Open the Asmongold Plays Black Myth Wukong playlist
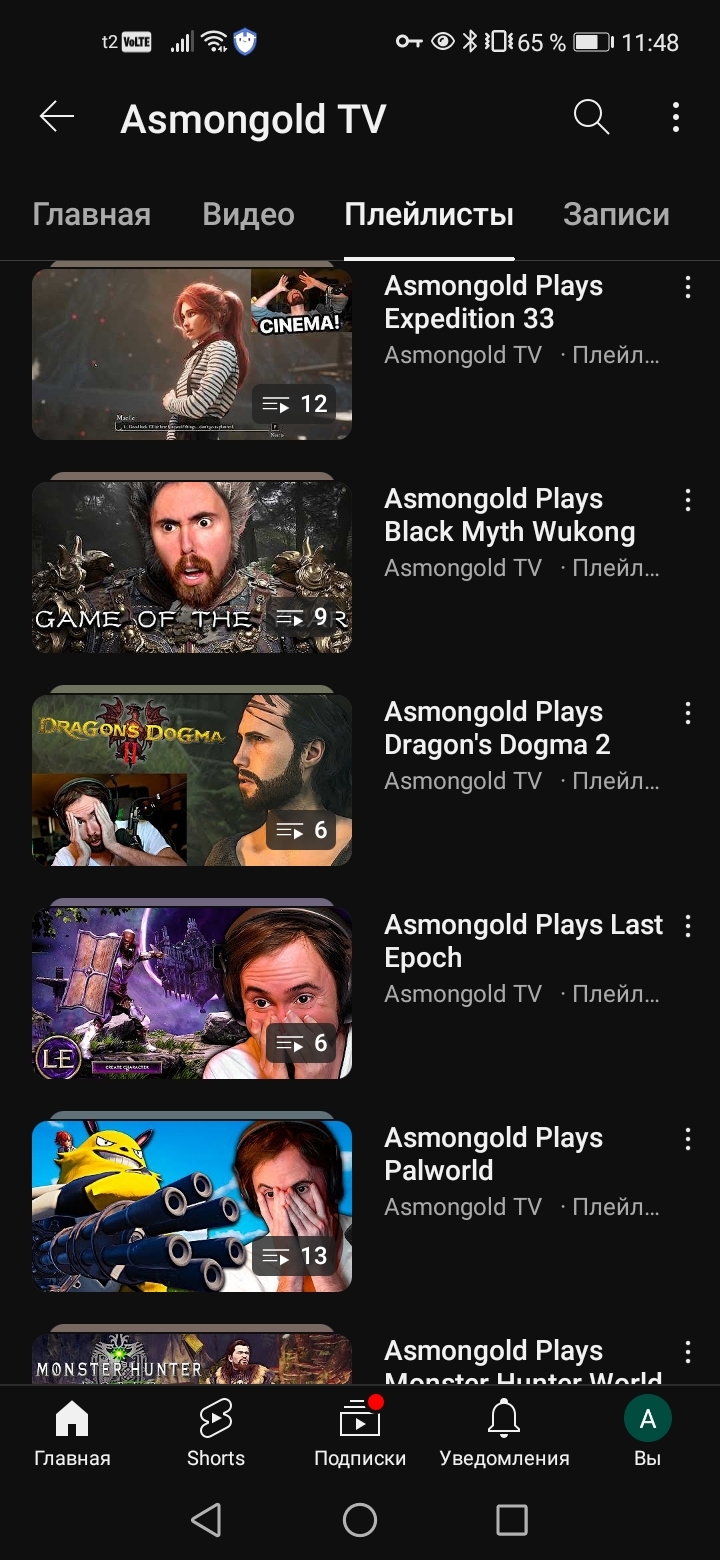 192,567
